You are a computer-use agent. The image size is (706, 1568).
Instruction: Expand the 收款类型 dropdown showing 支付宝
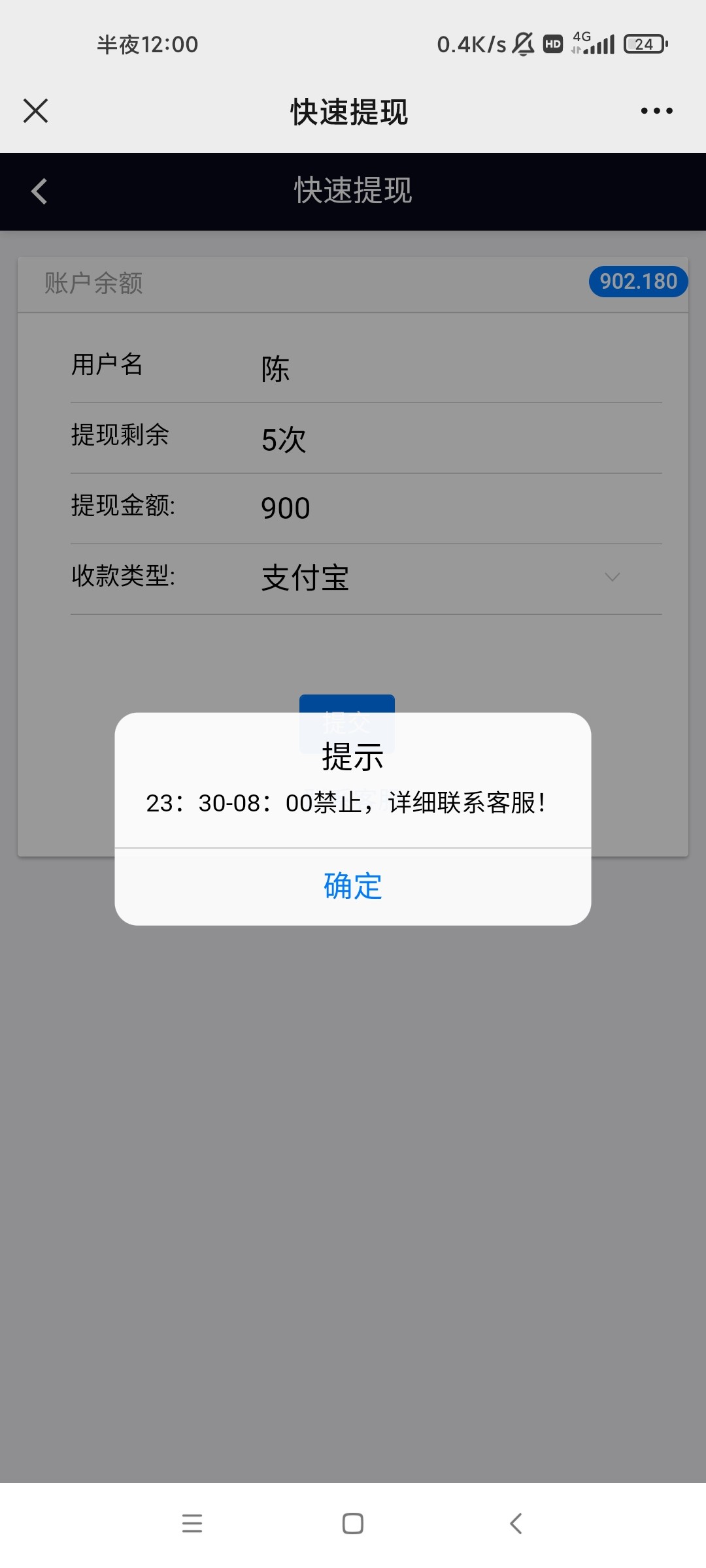coord(458,578)
